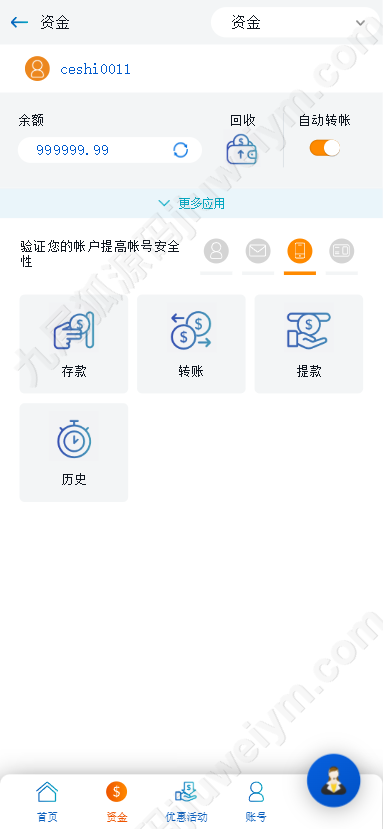Image resolution: width=383 pixels, height=829 pixels.
Task: Select the phone verification icon
Action: point(300,251)
